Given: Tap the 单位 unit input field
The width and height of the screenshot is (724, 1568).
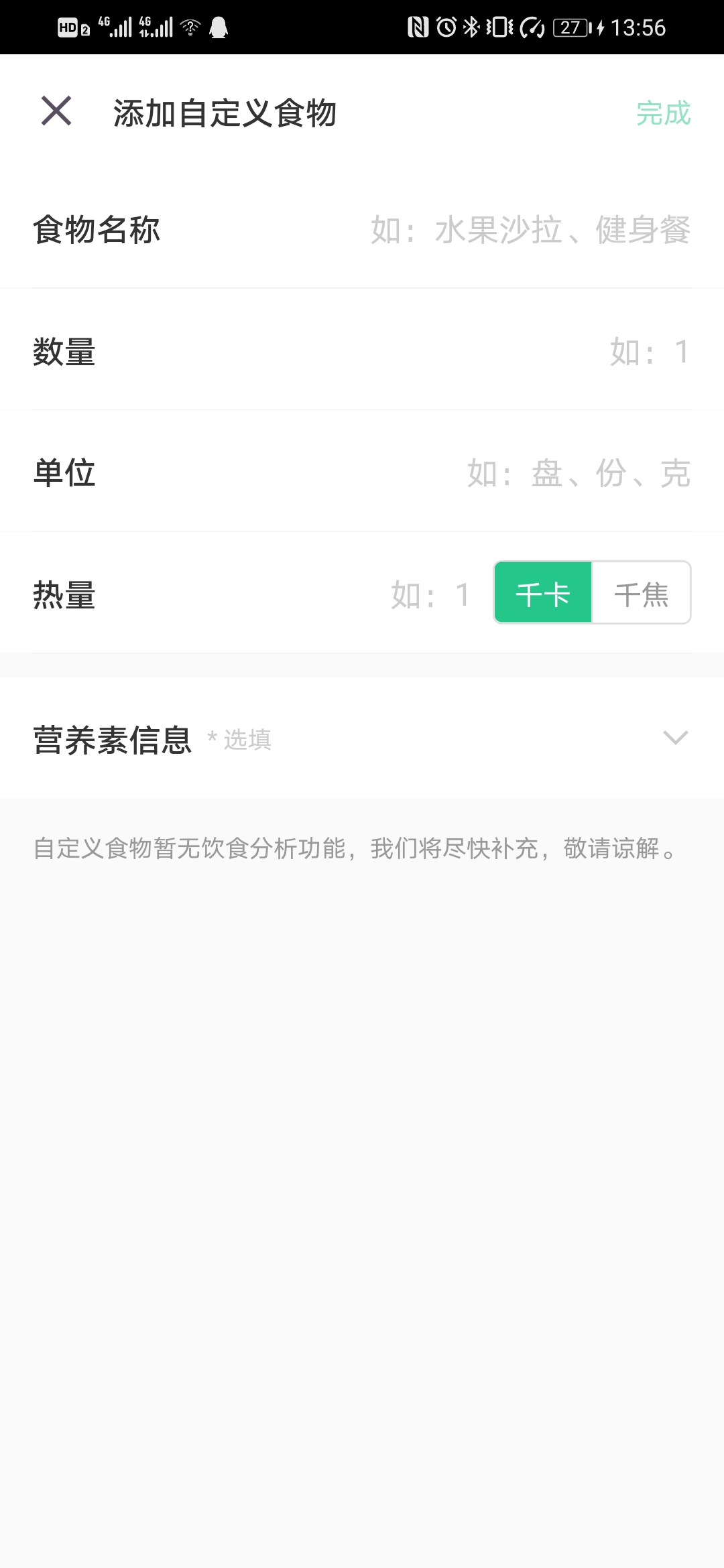Looking at the screenshot, I should (x=578, y=473).
